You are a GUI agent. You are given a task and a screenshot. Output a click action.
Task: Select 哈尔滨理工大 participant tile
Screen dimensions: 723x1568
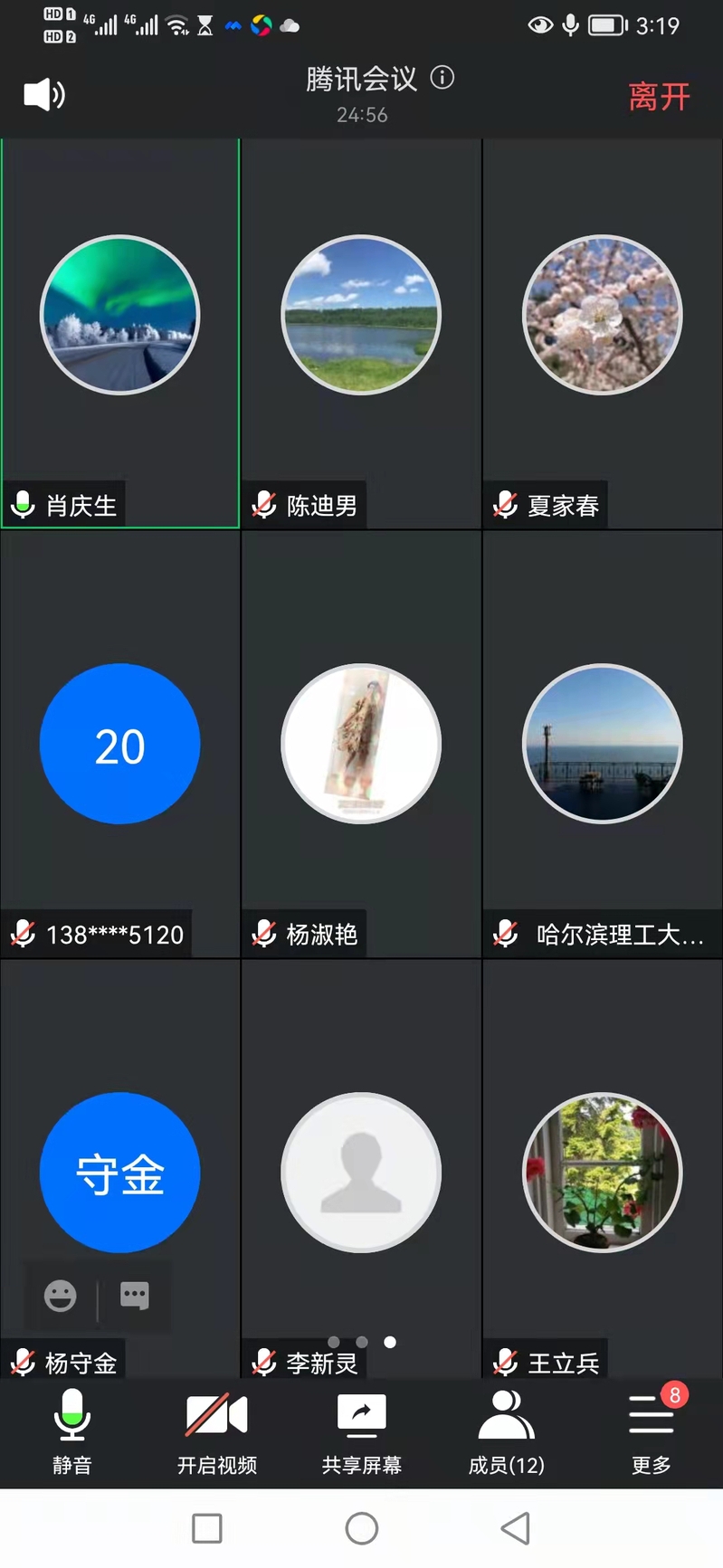coord(603,744)
